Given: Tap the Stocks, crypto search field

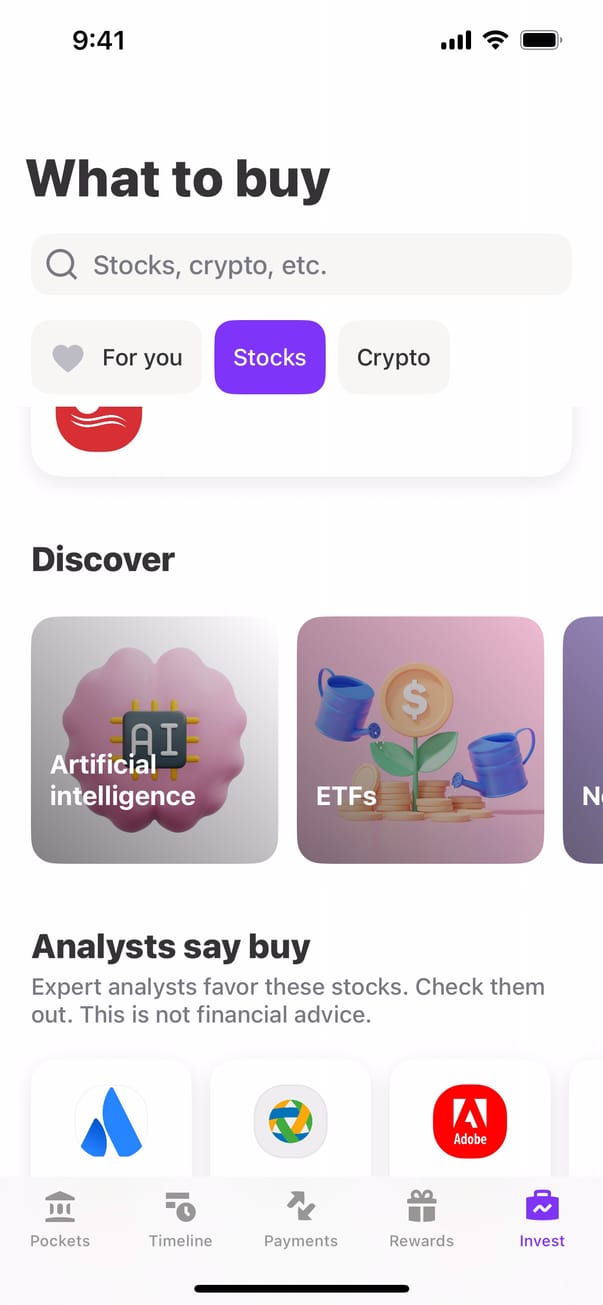Looking at the screenshot, I should tap(301, 265).
